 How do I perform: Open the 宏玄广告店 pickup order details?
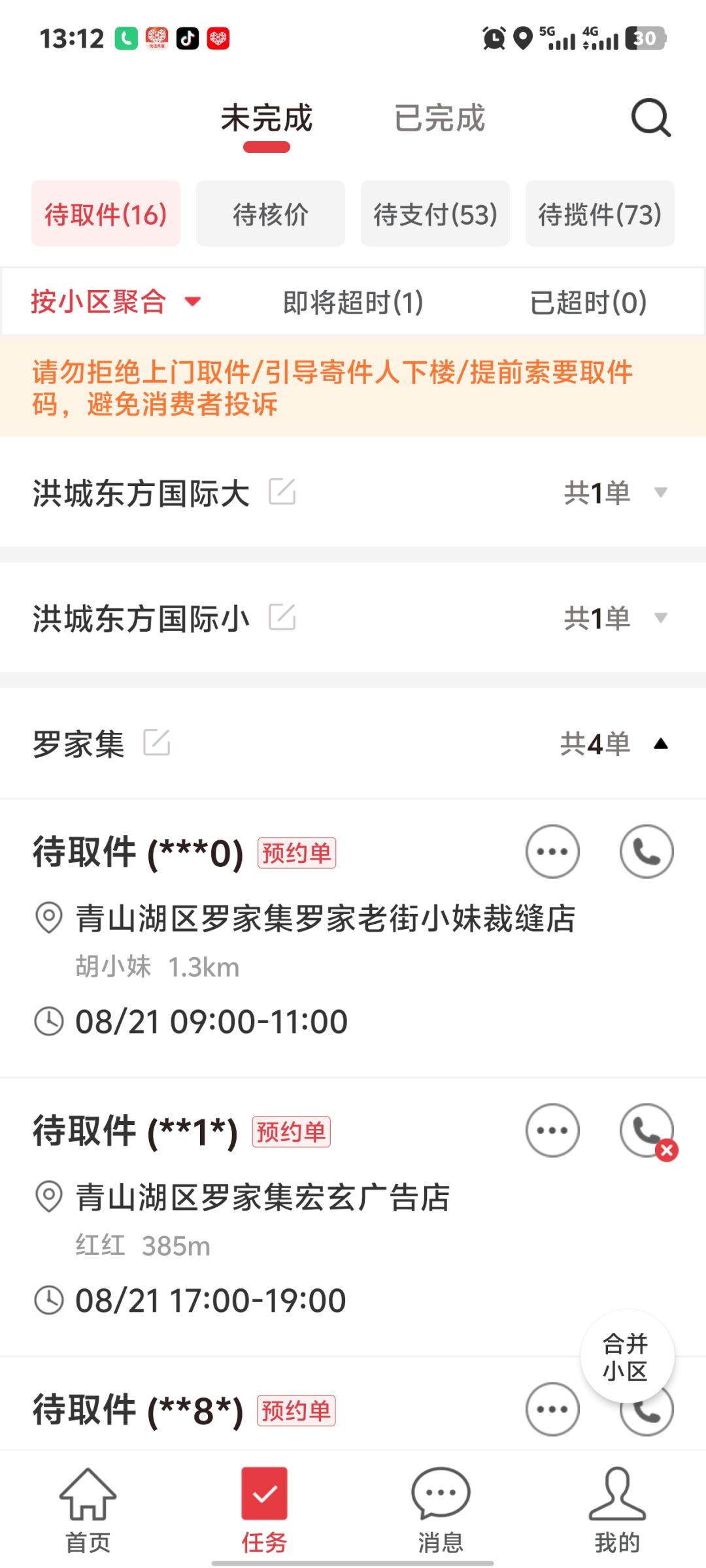pyautogui.click(x=353, y=1217)
